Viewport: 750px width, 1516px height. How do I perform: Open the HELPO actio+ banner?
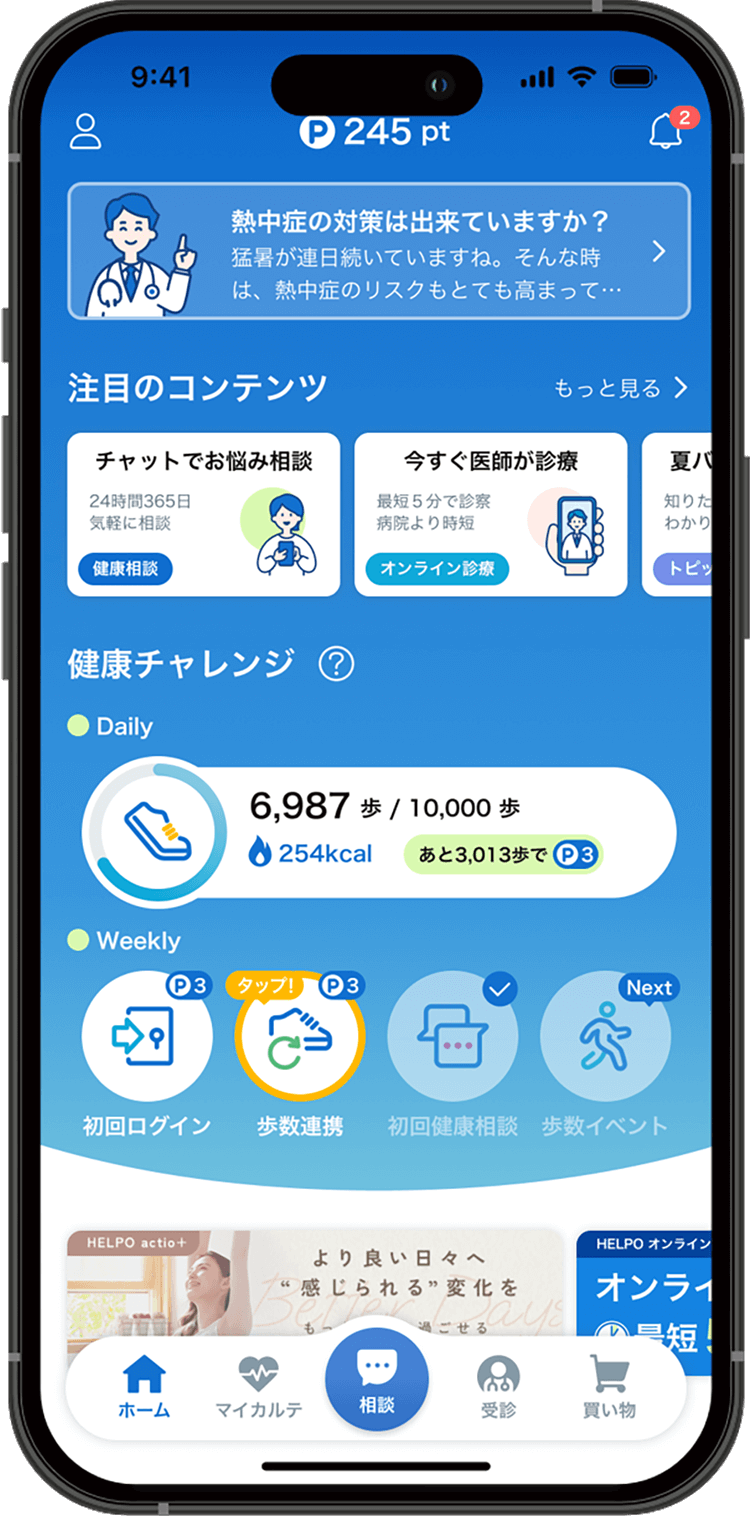(315, 1285)
